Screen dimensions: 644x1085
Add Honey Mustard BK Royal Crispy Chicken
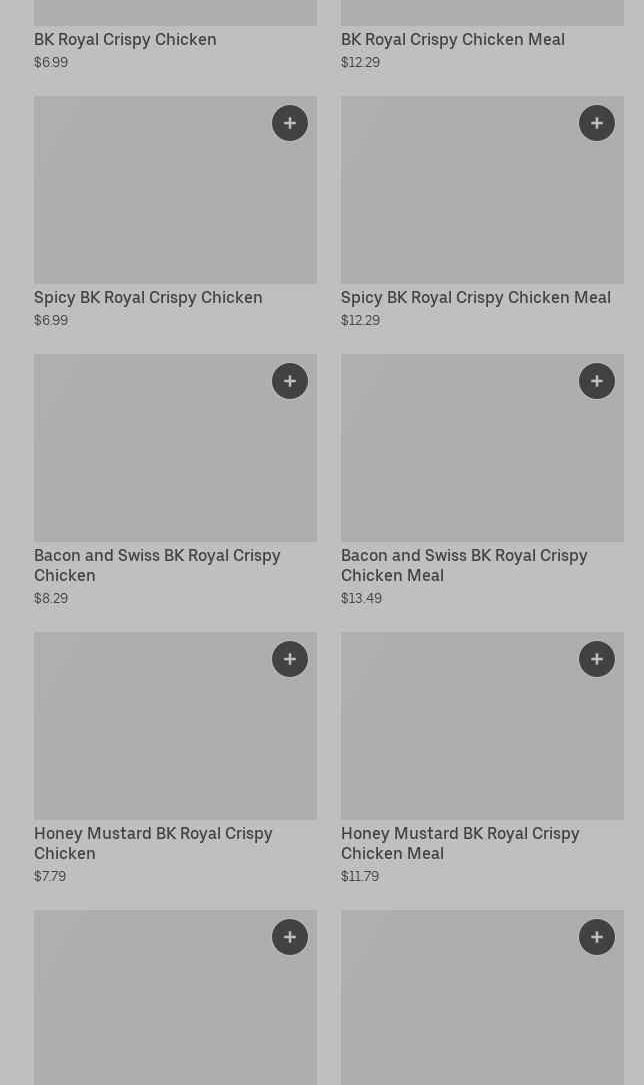point(290,659)
